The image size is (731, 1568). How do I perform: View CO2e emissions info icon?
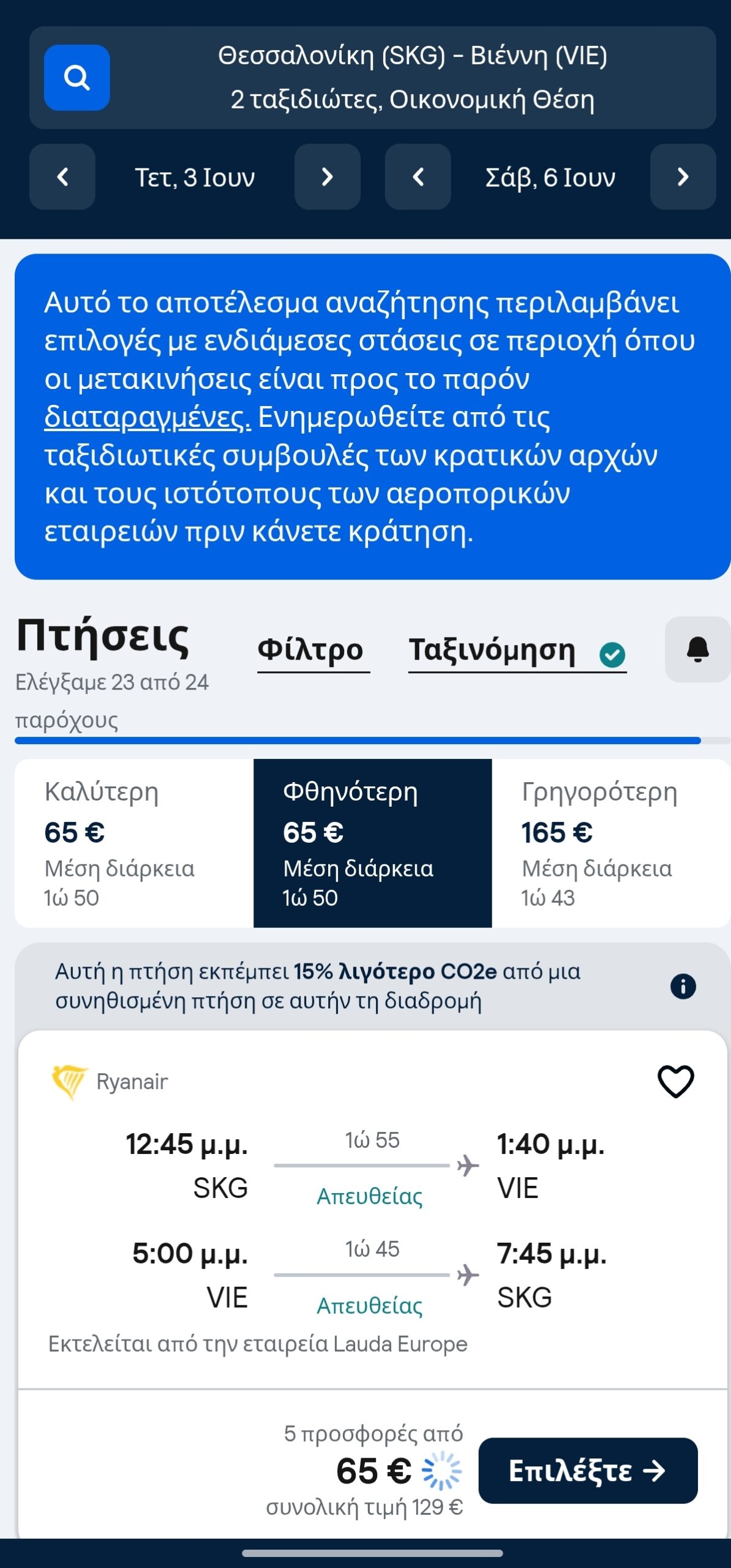click(683, 986)
